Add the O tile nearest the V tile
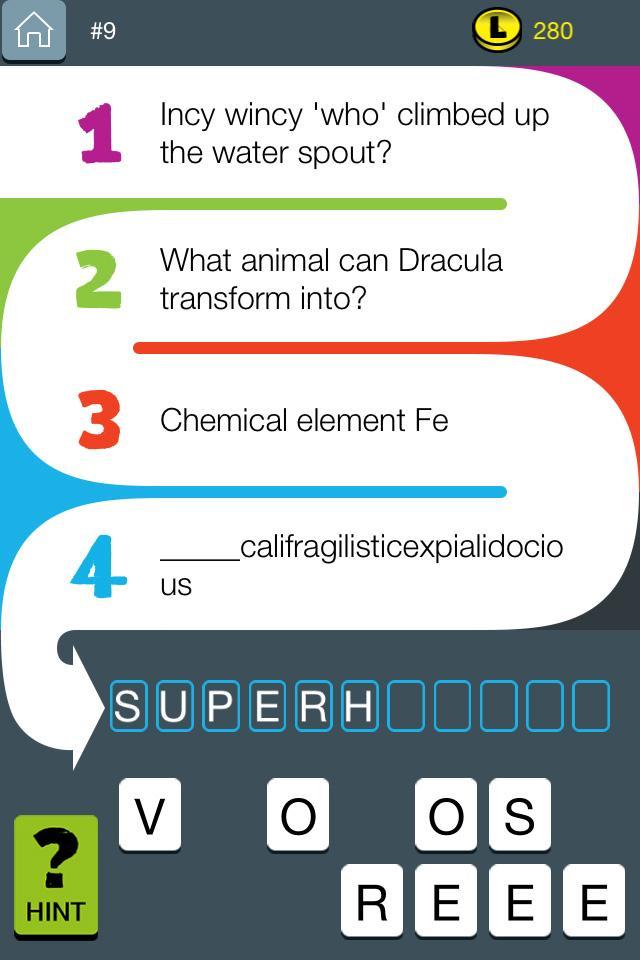The image size is (640, 960). tap(298, 815)
